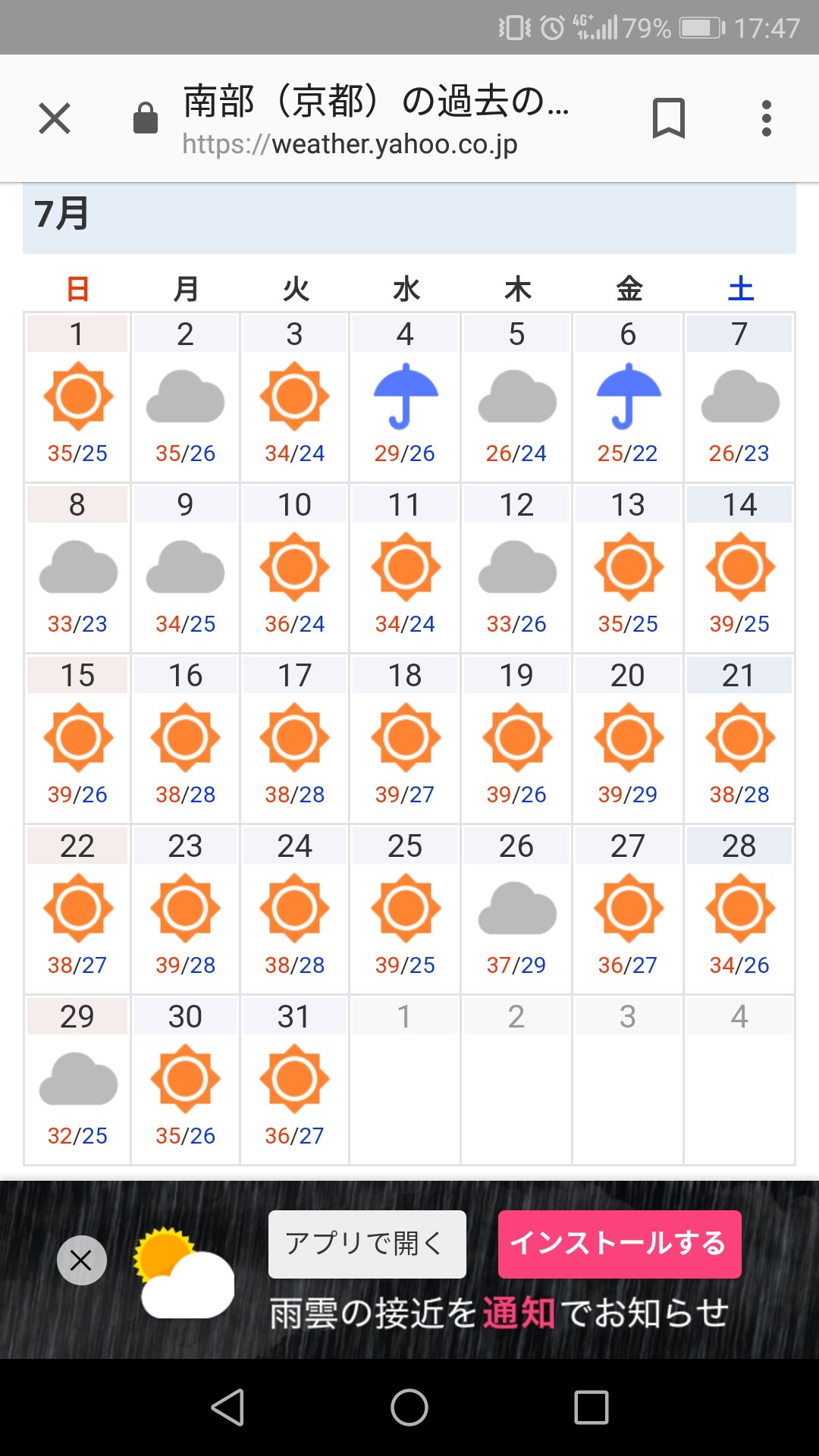This screenshot has height=1456, width=819.
Task: Bookmark this weather page
Action: coord(668,119)
